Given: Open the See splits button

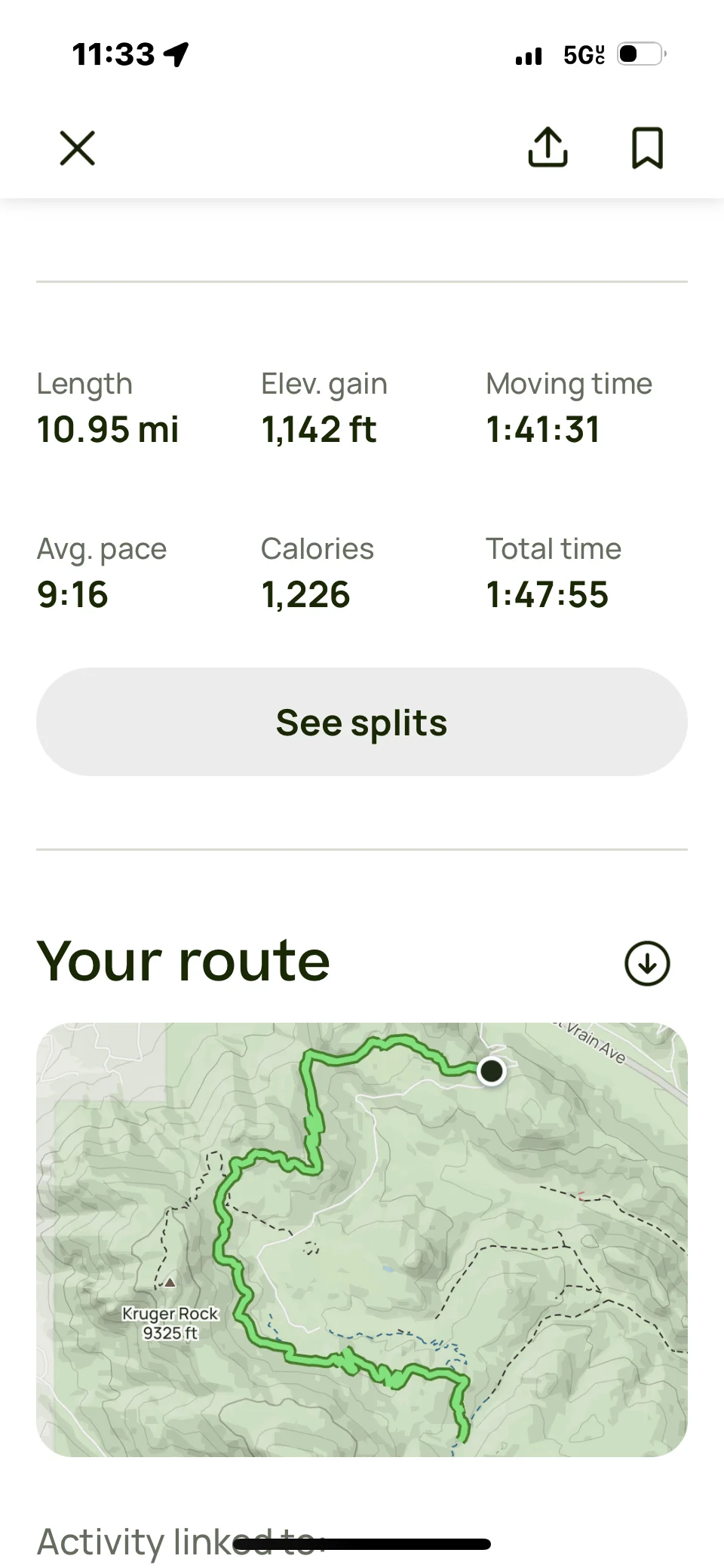Looking at the screenshot, I should tap(362, 722).
